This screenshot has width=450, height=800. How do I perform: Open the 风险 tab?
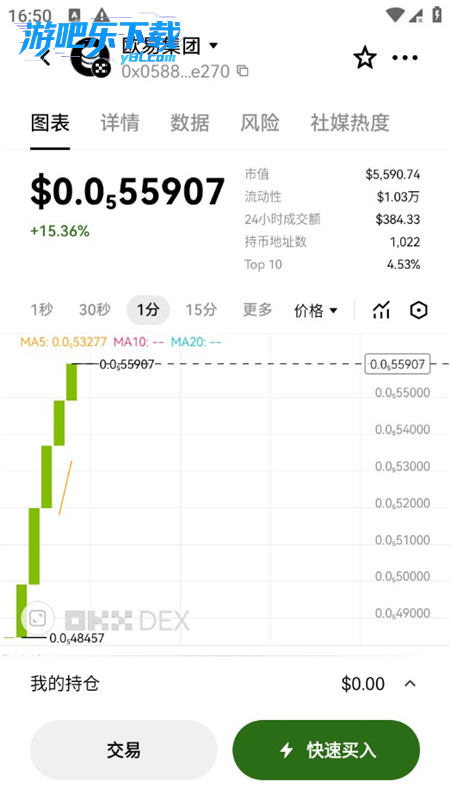260,122
